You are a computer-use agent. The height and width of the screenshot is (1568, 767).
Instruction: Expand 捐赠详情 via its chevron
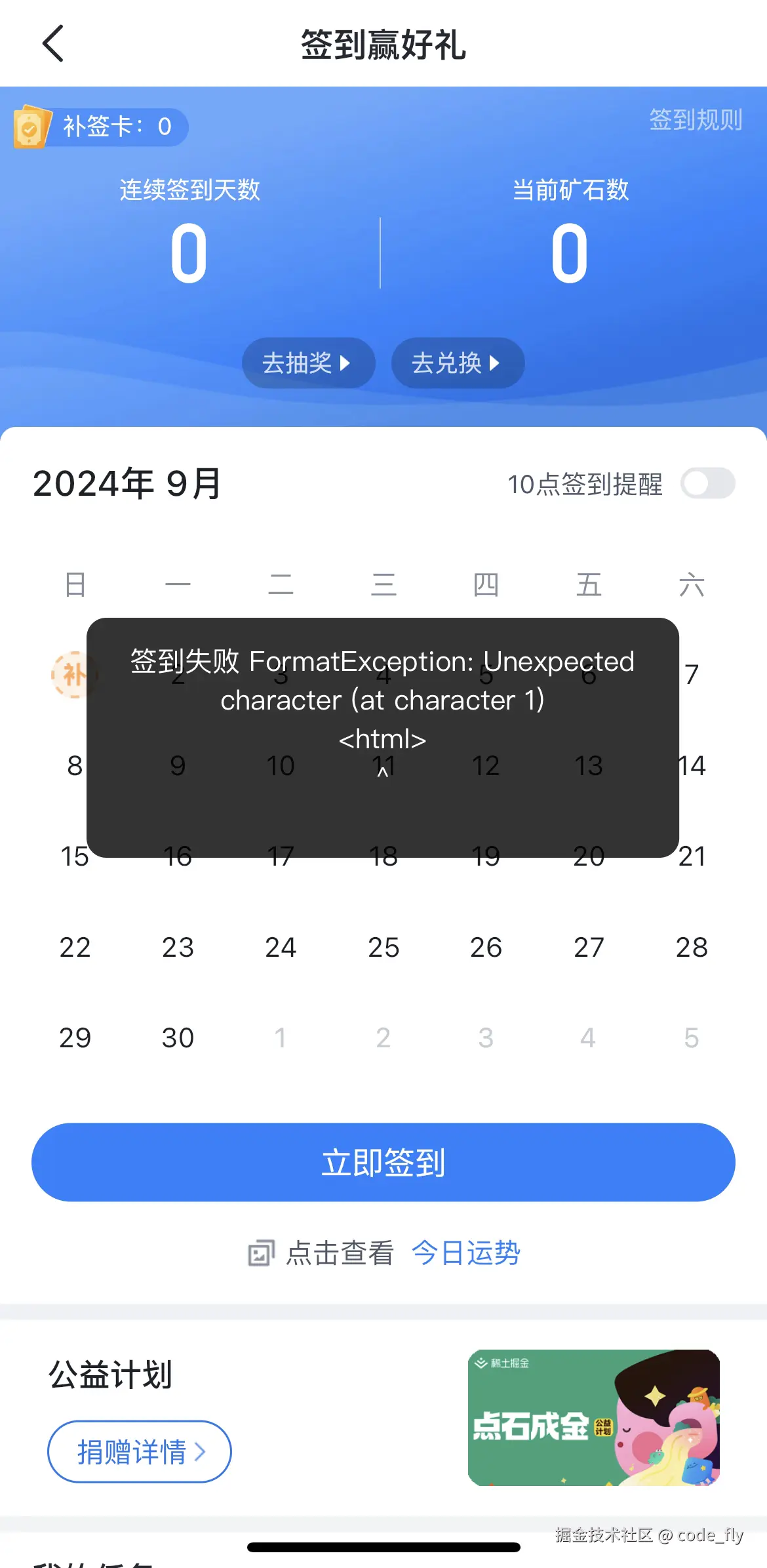[201, 1451]
